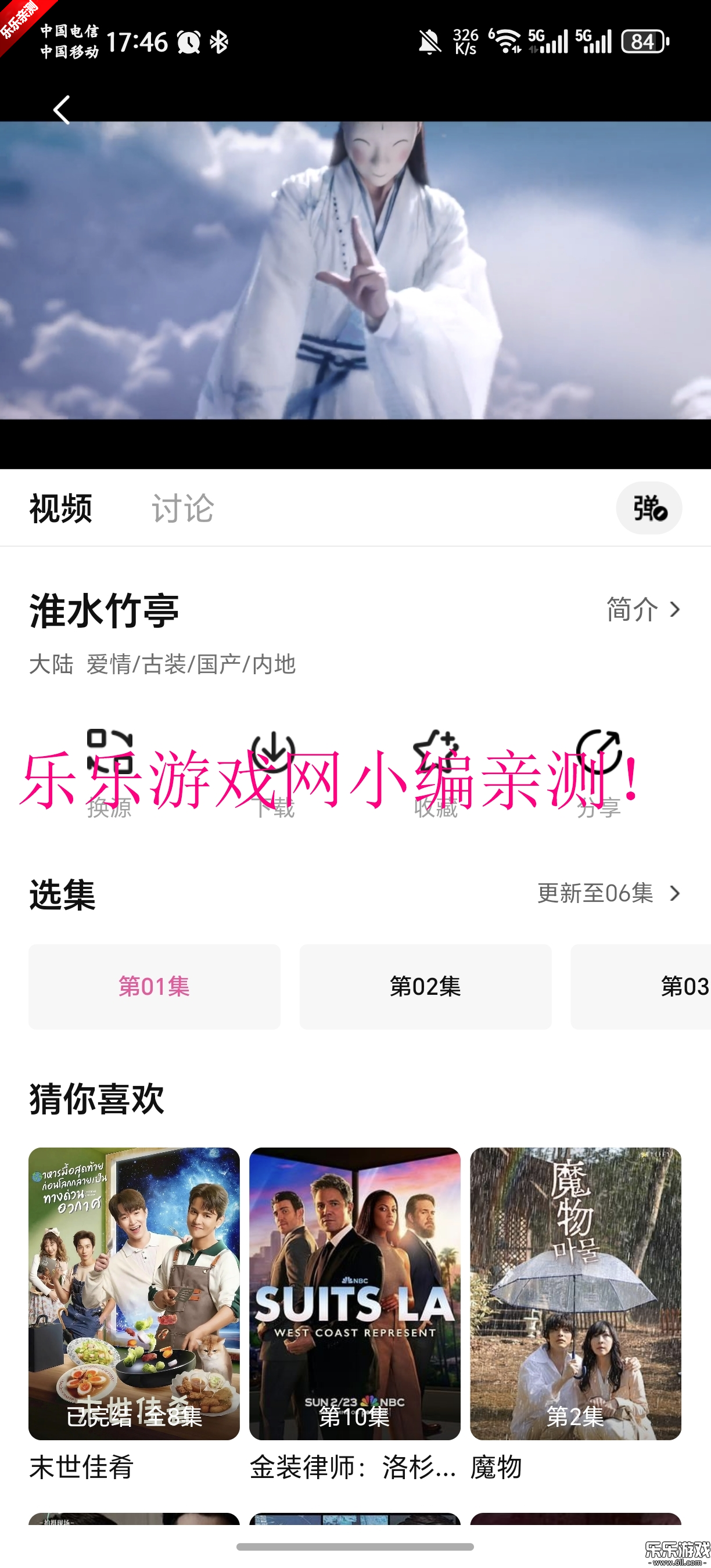Open the 末世佳肴 recommendation card
This screenshot has height=1568, width=711.
point(134,1293)
